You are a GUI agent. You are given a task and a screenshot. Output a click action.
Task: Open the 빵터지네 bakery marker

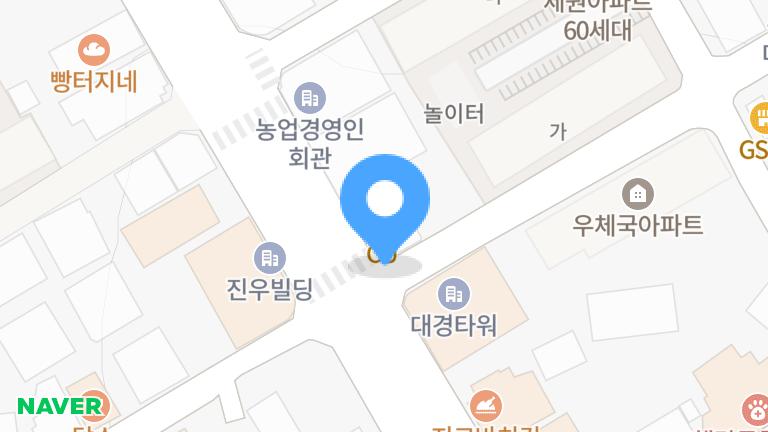pyautogui.click(x=94, y=49)
